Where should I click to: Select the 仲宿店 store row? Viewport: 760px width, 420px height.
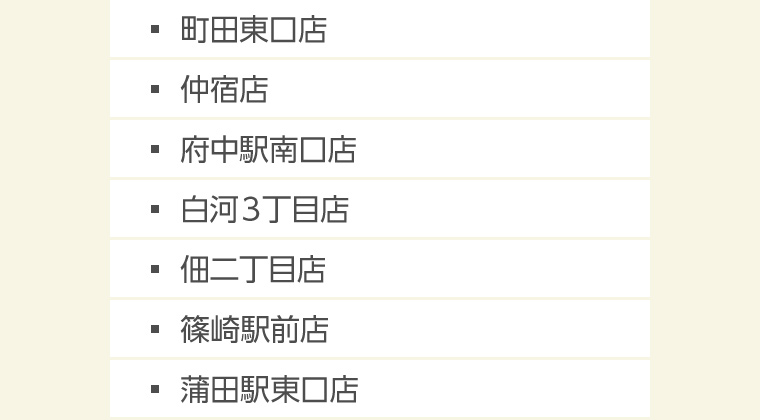click(x=224, y=90)
